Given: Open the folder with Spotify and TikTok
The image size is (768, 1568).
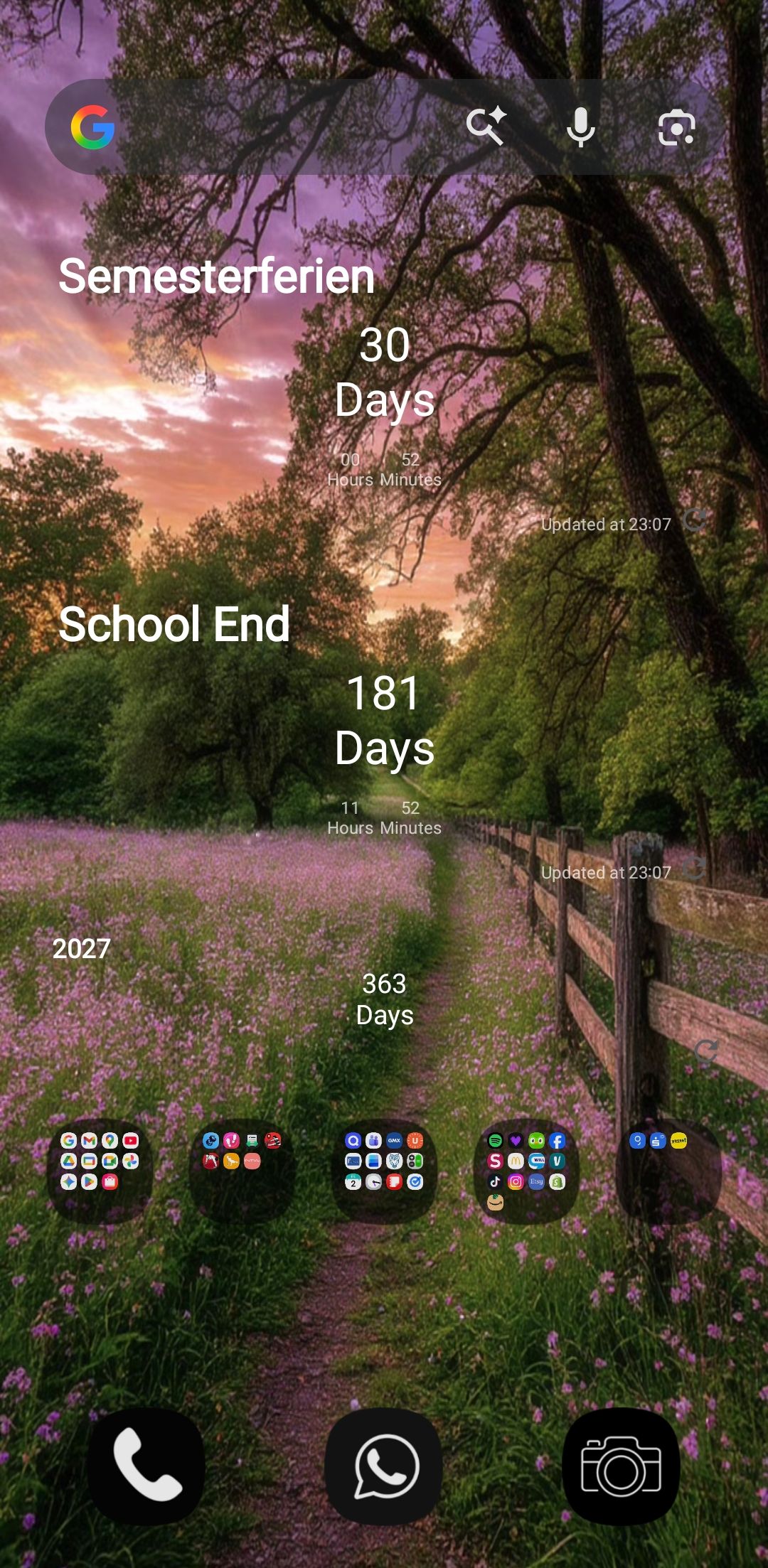Looking at the screenshot, I should (526, 1171).
